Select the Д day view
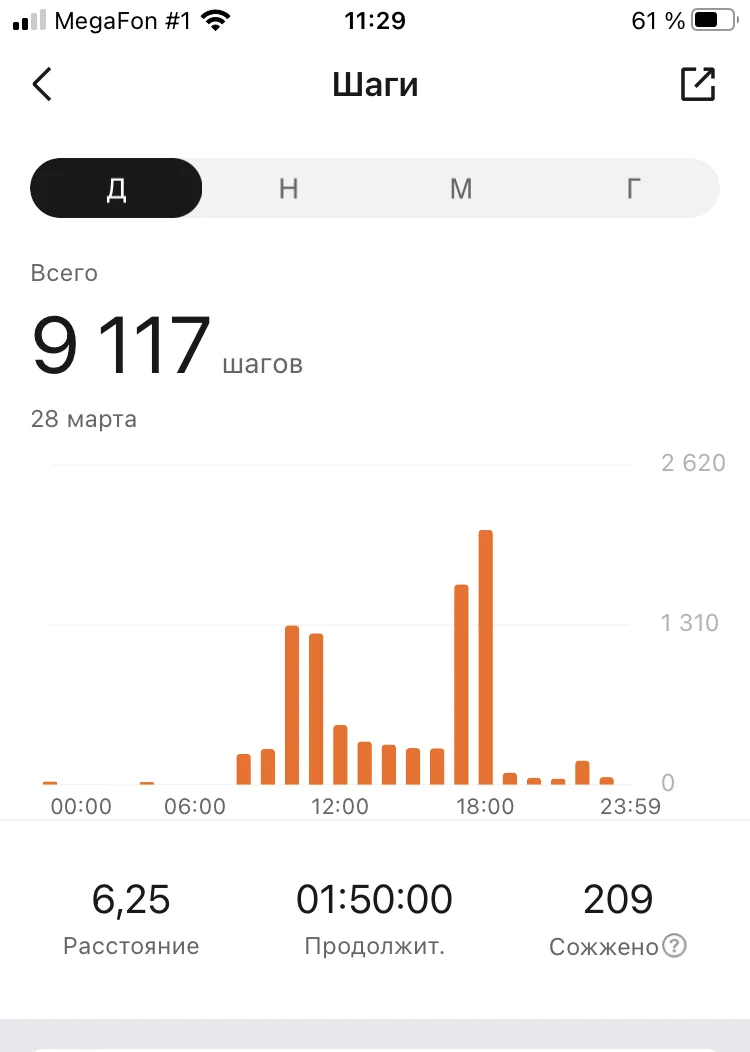The image size is (750, 1052). coord(117,188)
